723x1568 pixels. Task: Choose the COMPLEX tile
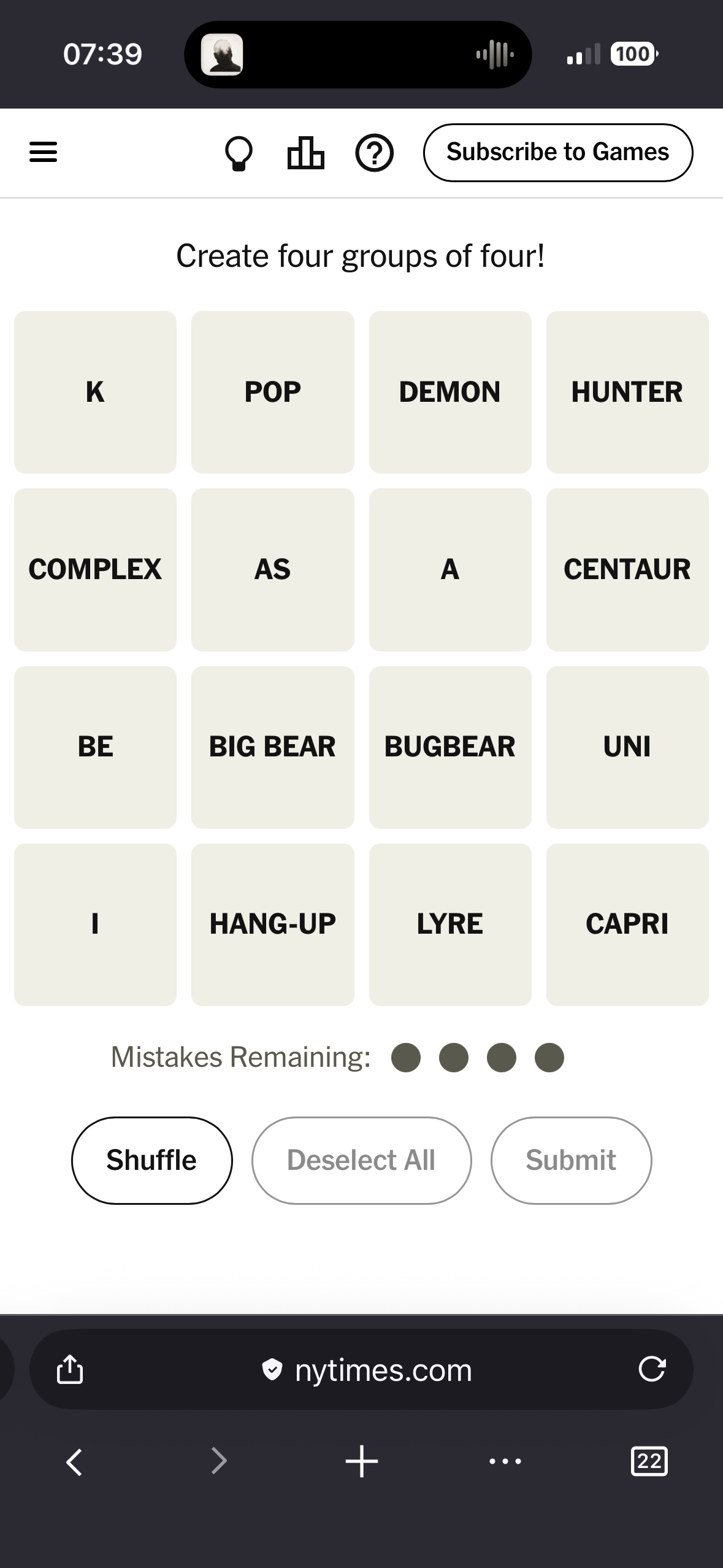[95, 569]
